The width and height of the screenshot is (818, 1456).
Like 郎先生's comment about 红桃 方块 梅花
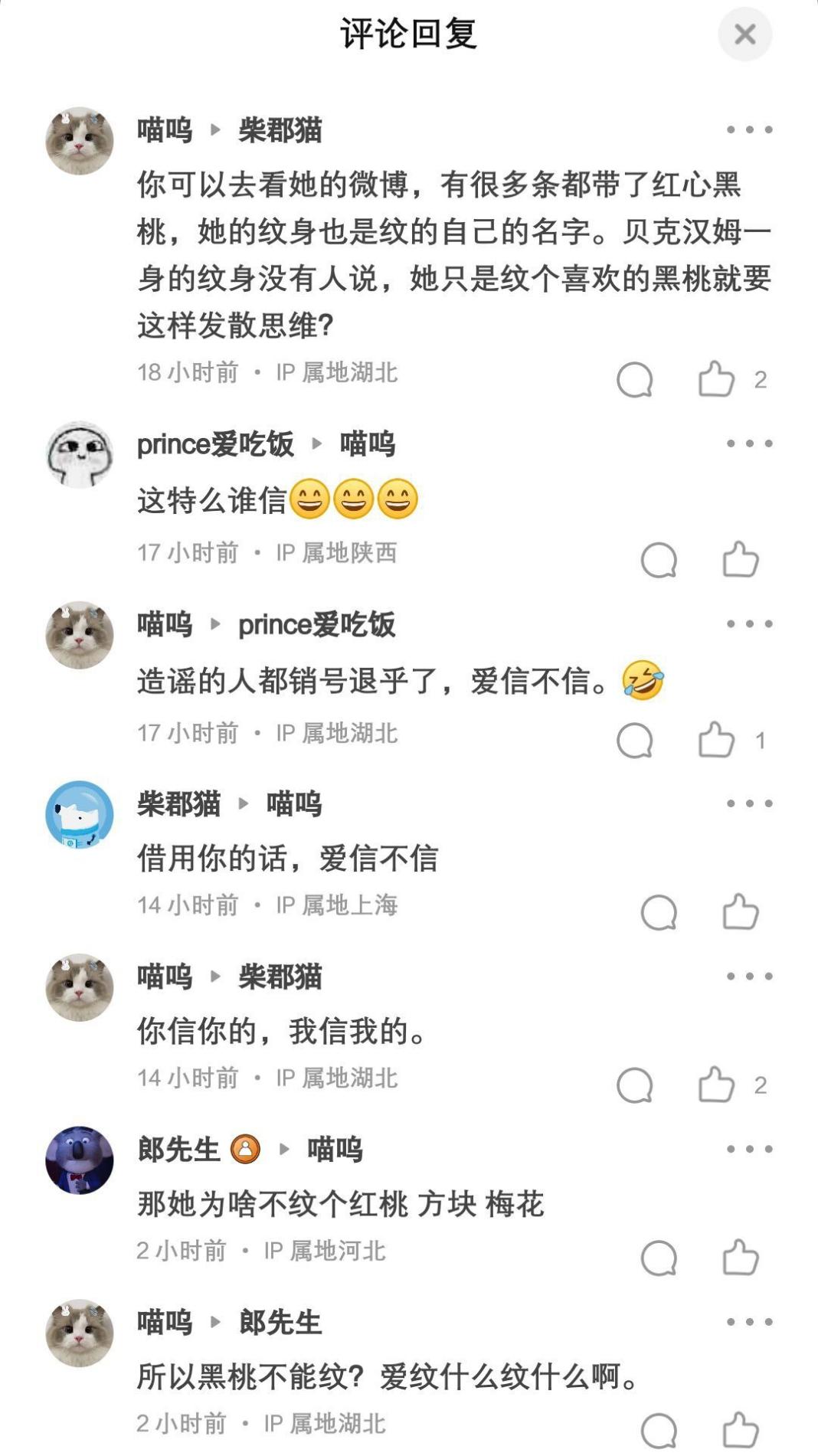pyautogui.click(x=741, y=1258)
